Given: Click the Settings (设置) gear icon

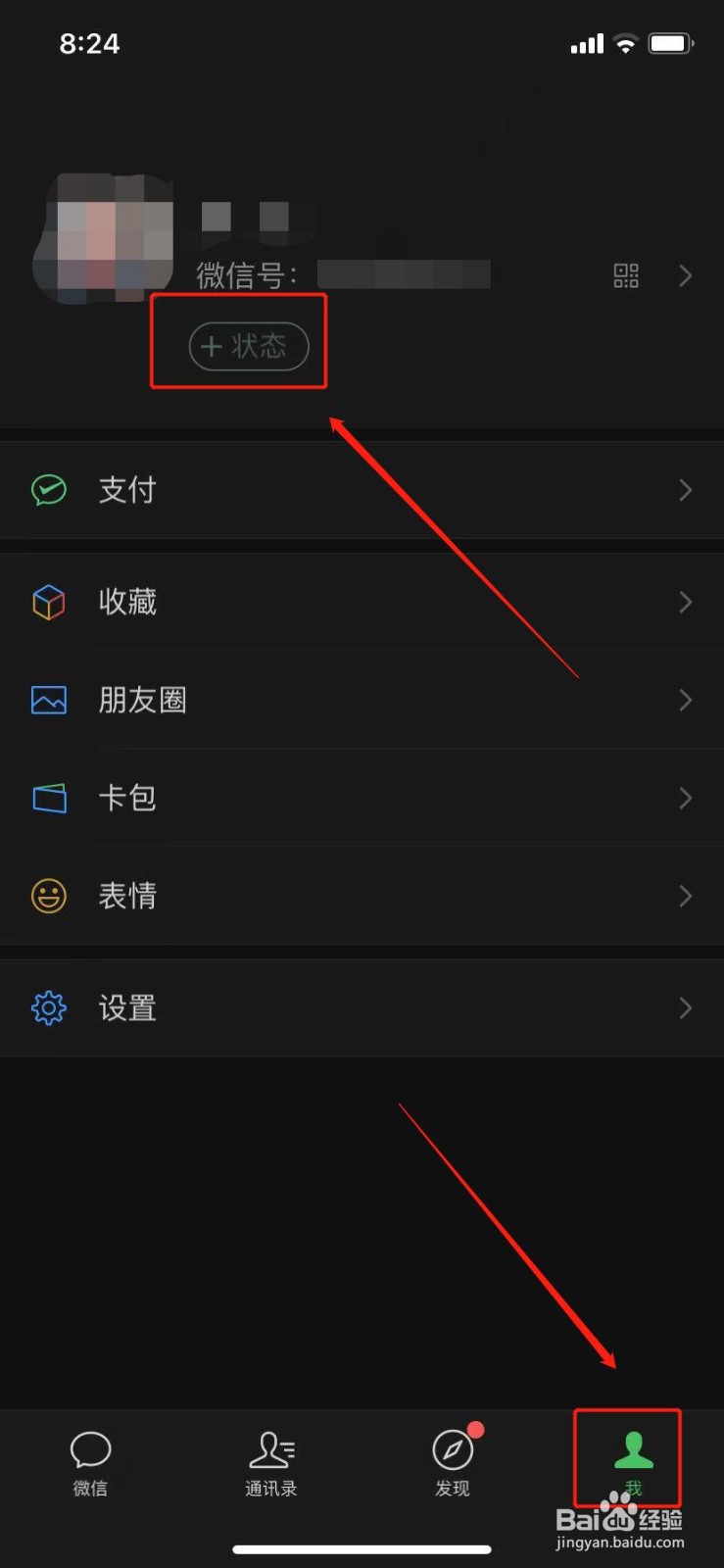Looking at the screenshot, I should [x=49, y=1007].
